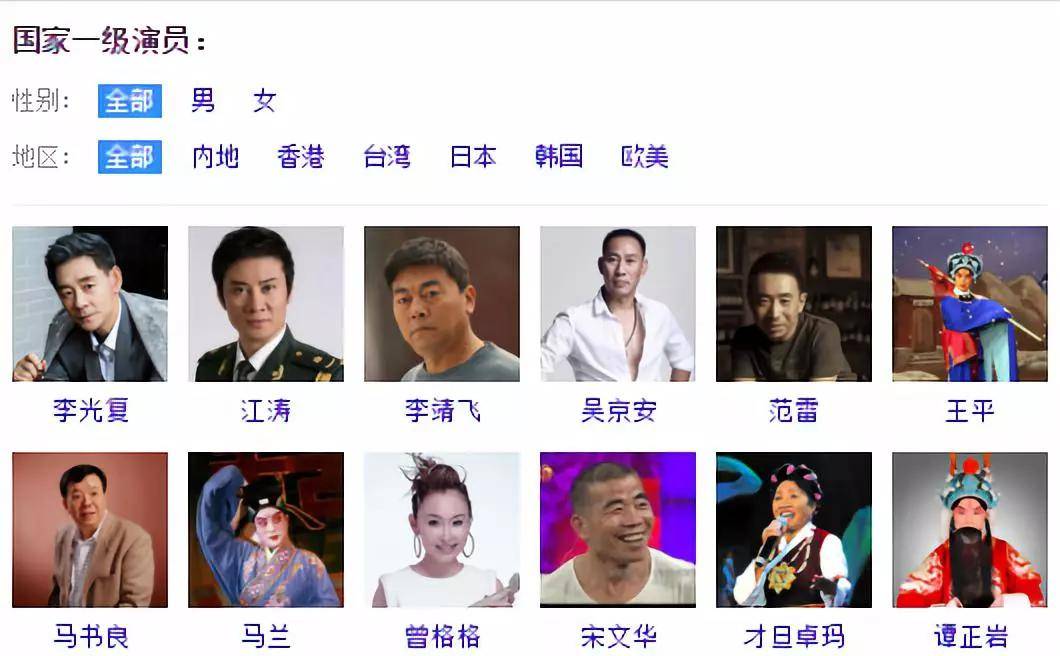Screen dimensions: 1060x656
Task: Filter region to 韩国
Action: (x=559, y=157)
